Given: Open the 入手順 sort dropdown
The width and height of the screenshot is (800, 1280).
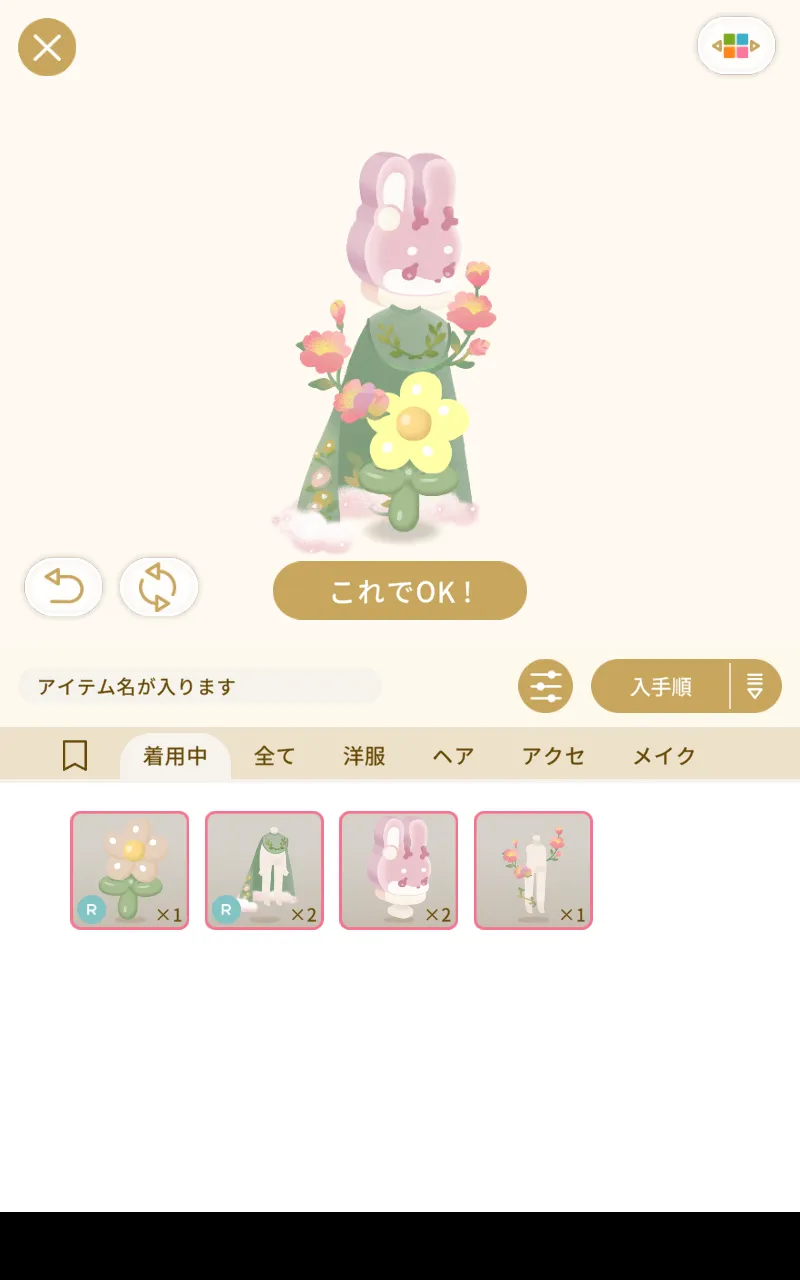Looking at the screenshot, I should [686, 686].
